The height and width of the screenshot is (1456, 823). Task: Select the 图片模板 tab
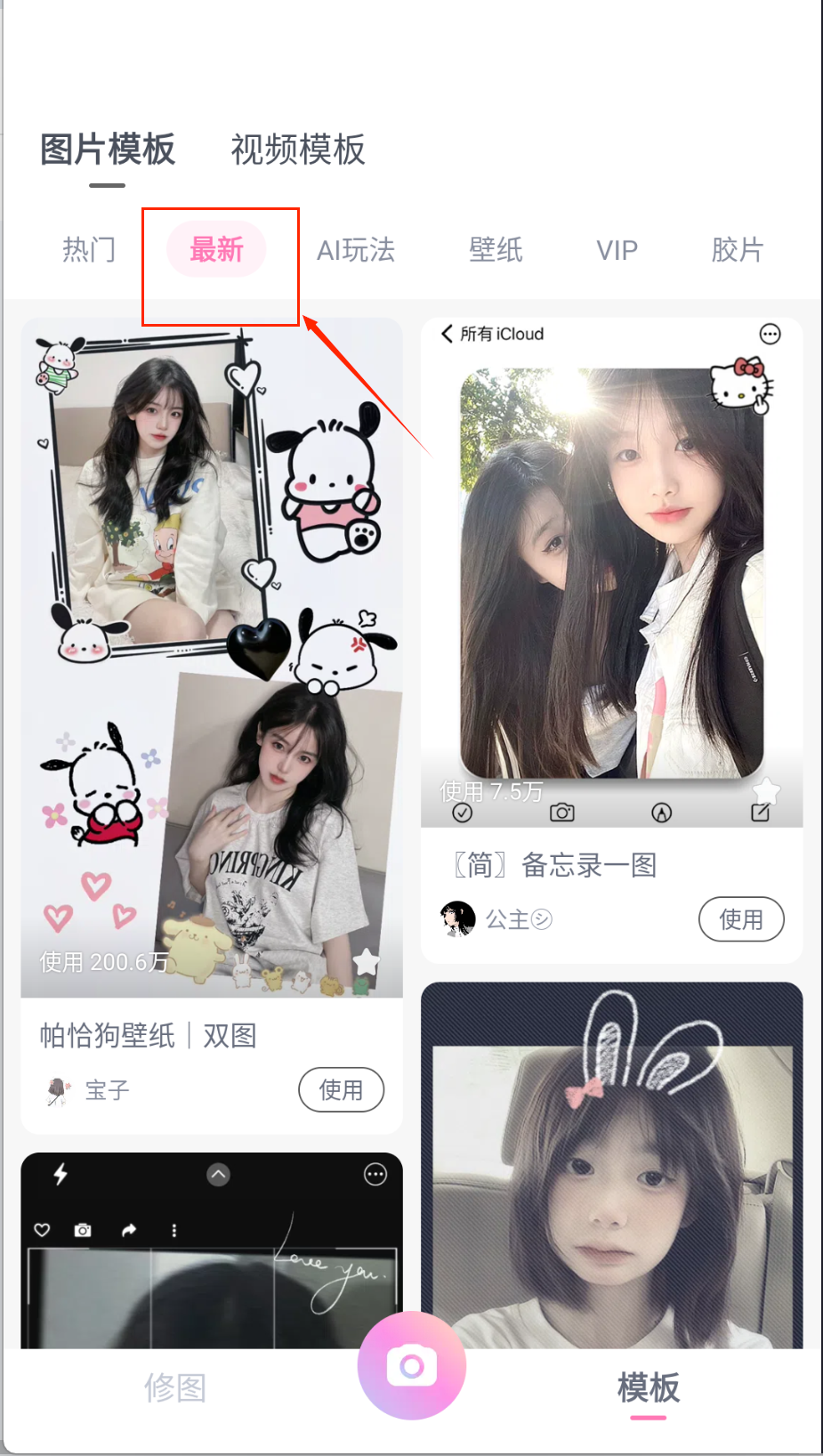pyautogui.click(x=108, y=150)
